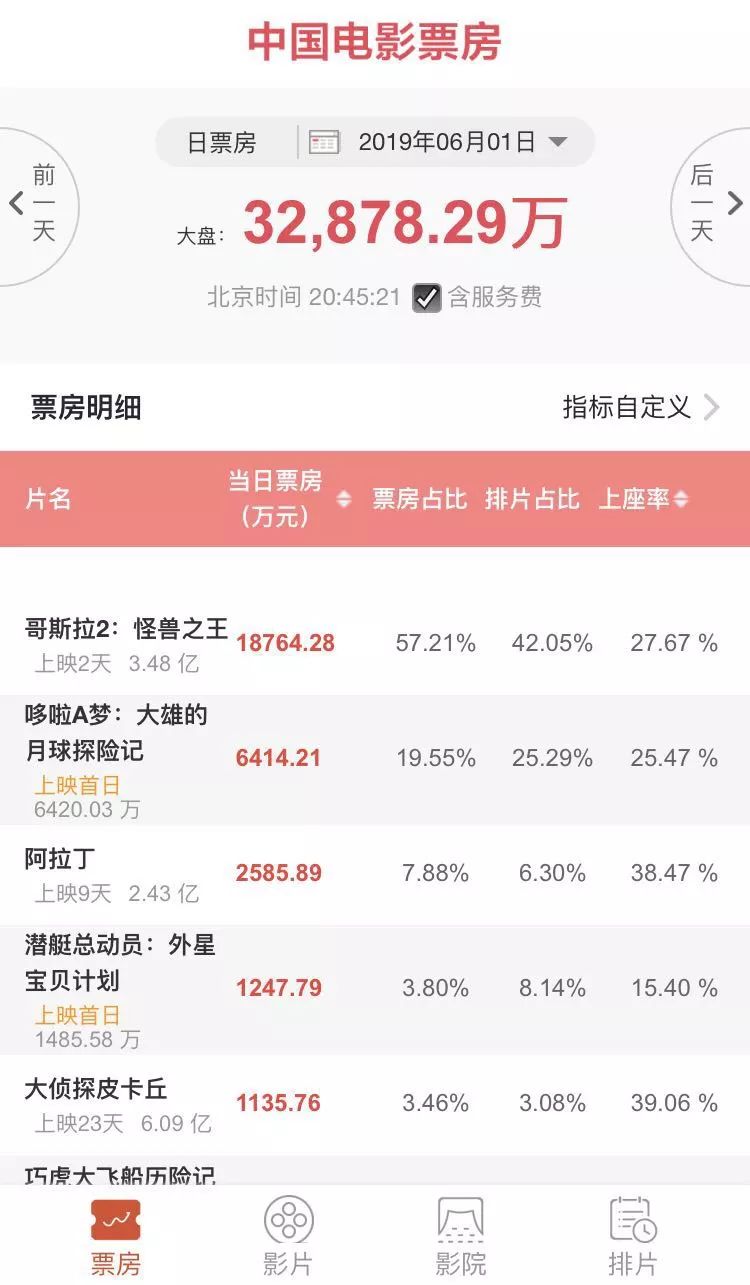The height and width of the screenshot is (1285, 750).
Task: Switch to the 影片 tab
Action: [288, 1237]
